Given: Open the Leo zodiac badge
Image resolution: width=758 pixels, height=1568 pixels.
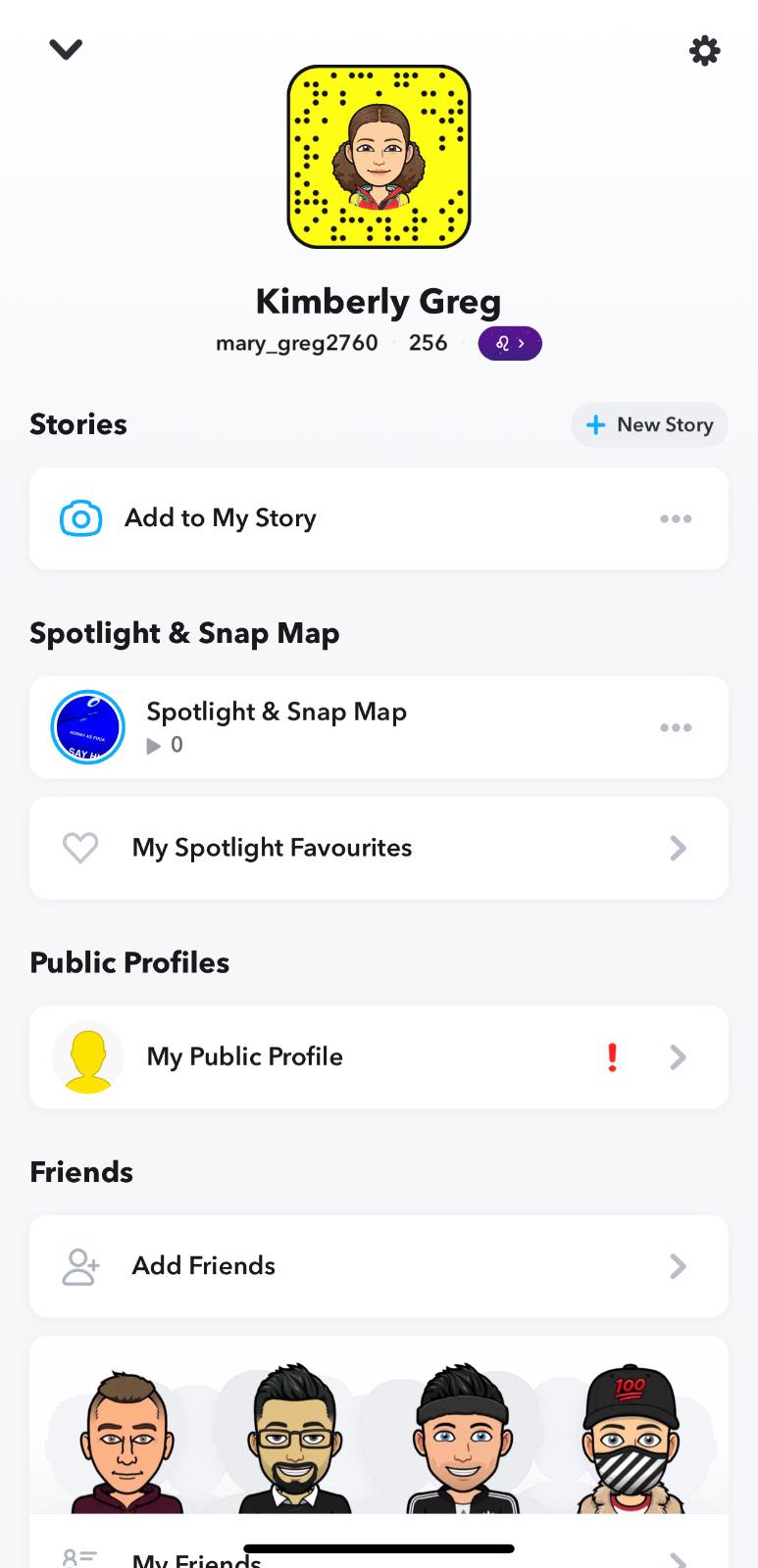Looking at the screenshot, I should pos(509,343).
